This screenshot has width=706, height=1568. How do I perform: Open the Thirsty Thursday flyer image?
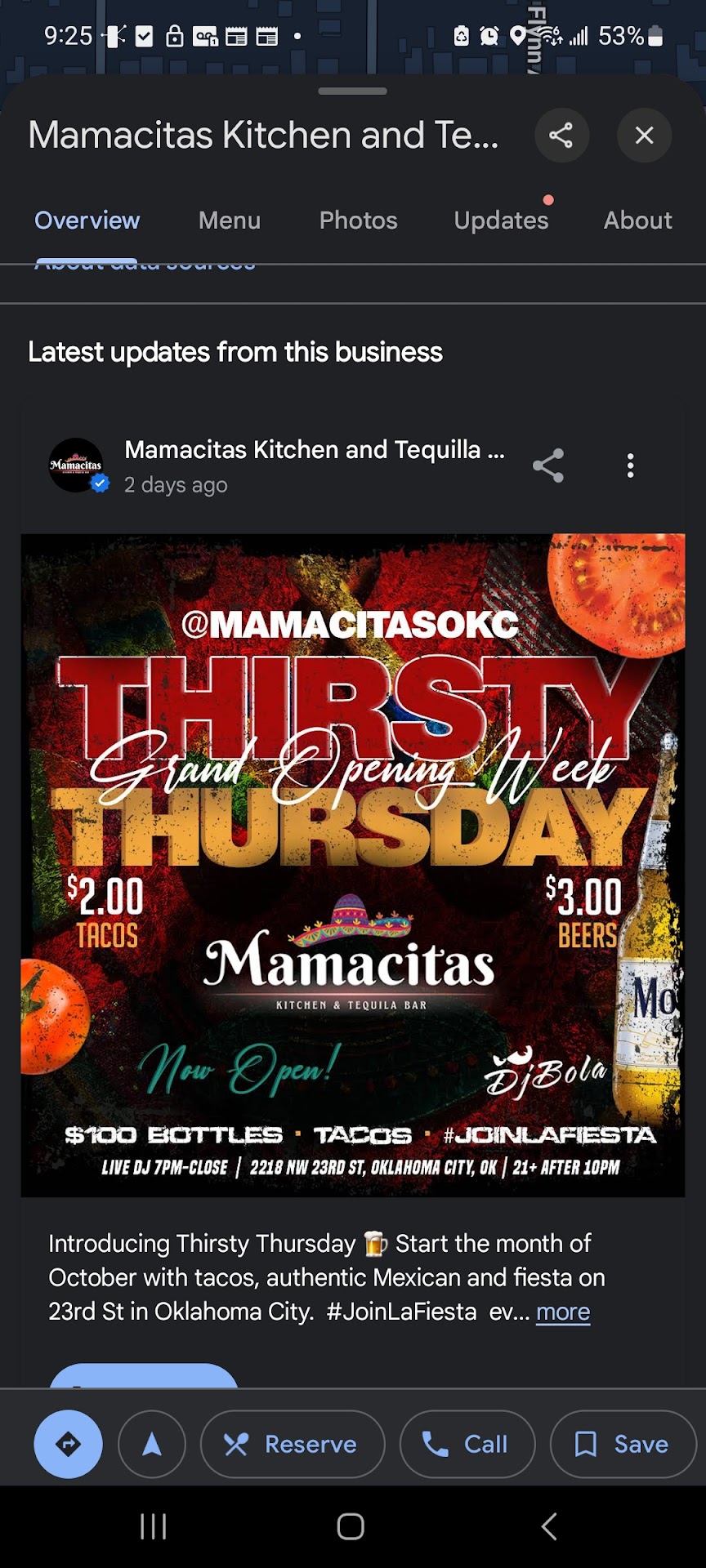[x=353, y=866]
